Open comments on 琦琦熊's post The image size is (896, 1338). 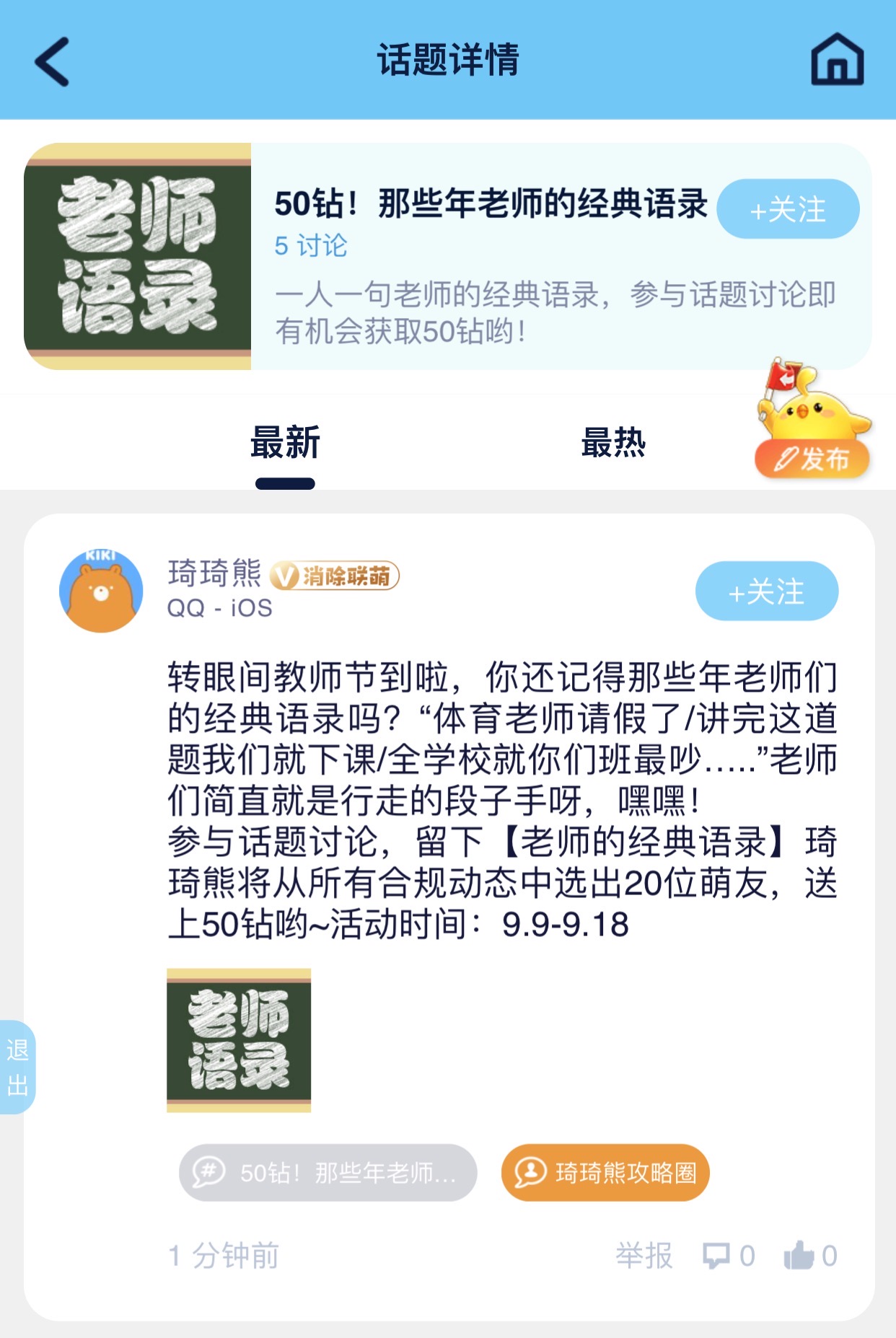(729, 1256)
